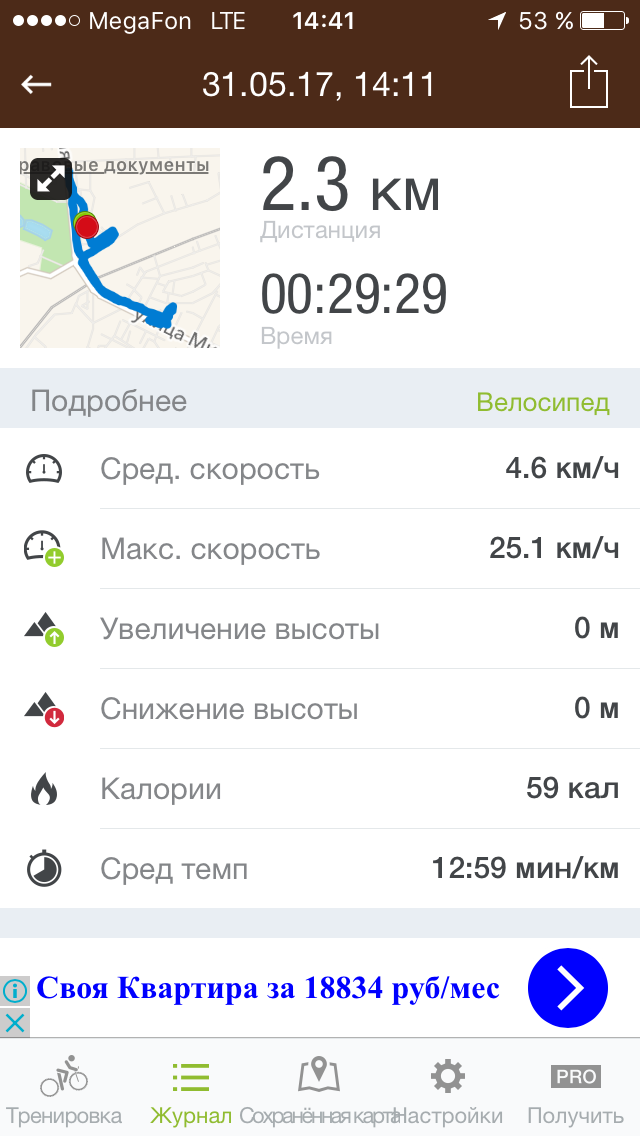Share this workout via the share icon

[589, 81]
